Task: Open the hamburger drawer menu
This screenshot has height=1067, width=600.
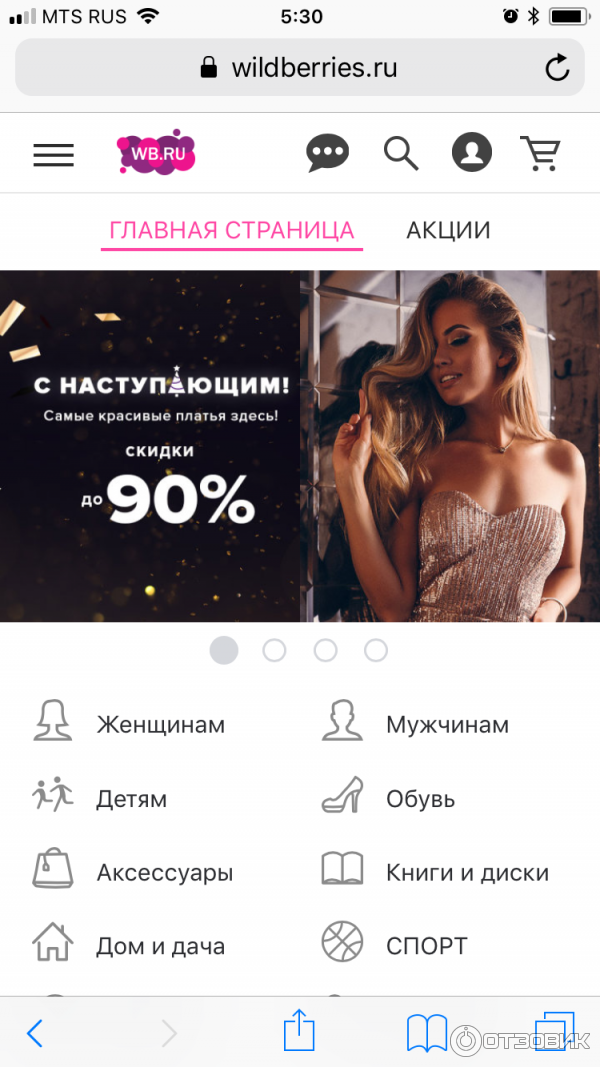Action: point(53,155)
